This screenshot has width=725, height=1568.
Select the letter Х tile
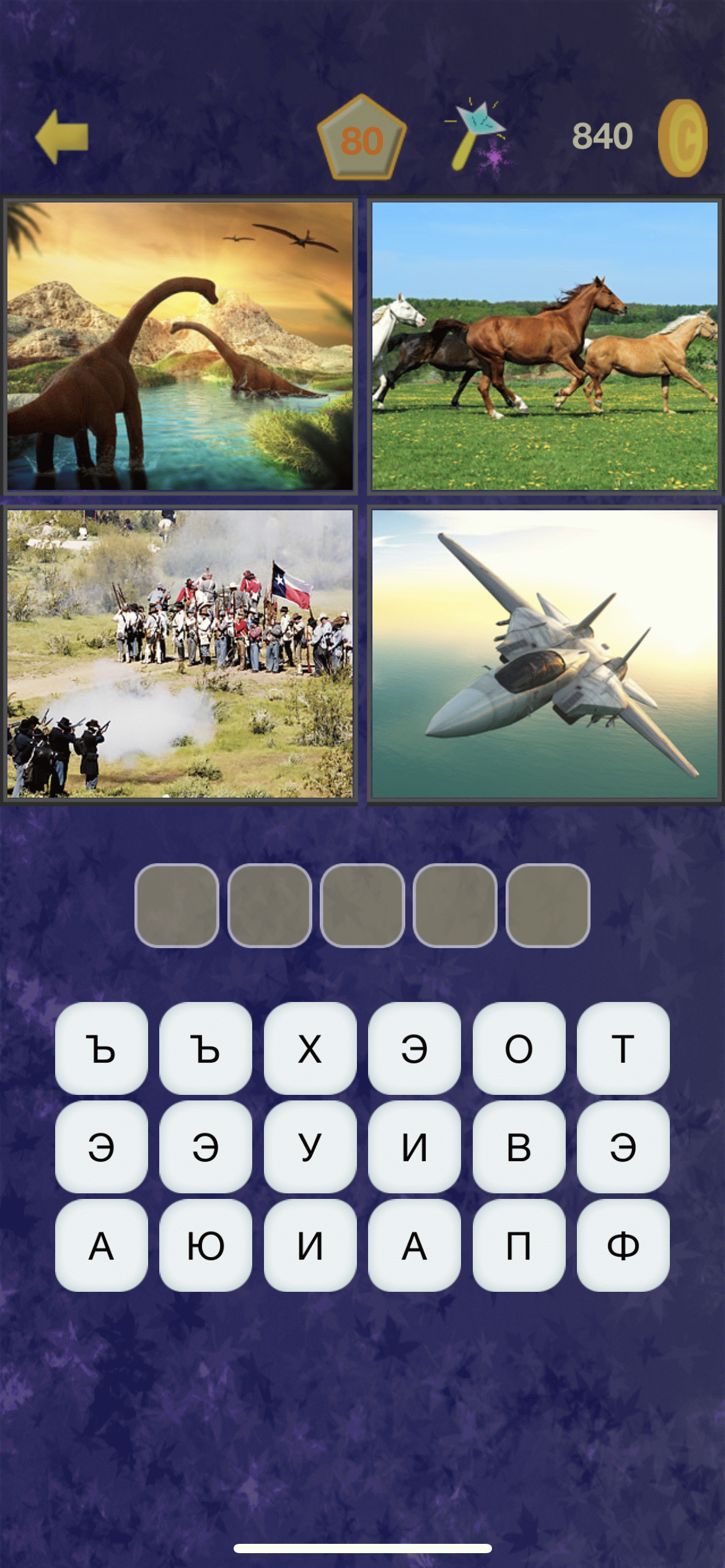click(x=310, y=1048)
